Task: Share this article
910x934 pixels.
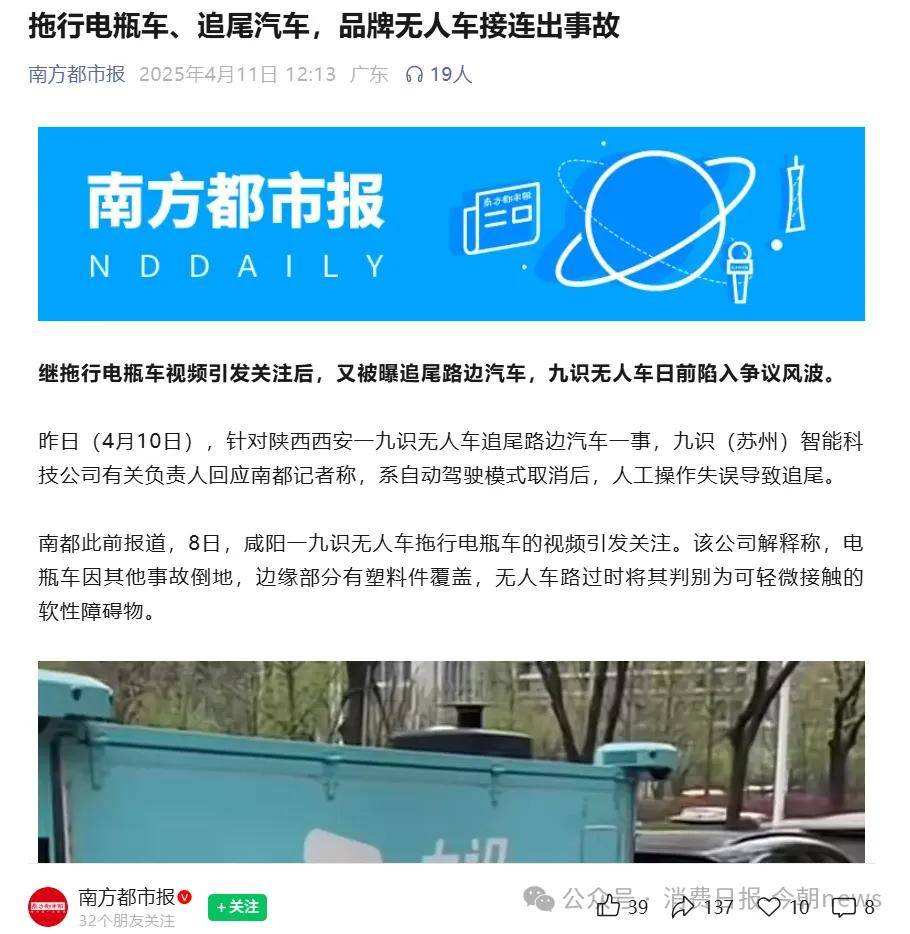Action: (x=683, y=906)
